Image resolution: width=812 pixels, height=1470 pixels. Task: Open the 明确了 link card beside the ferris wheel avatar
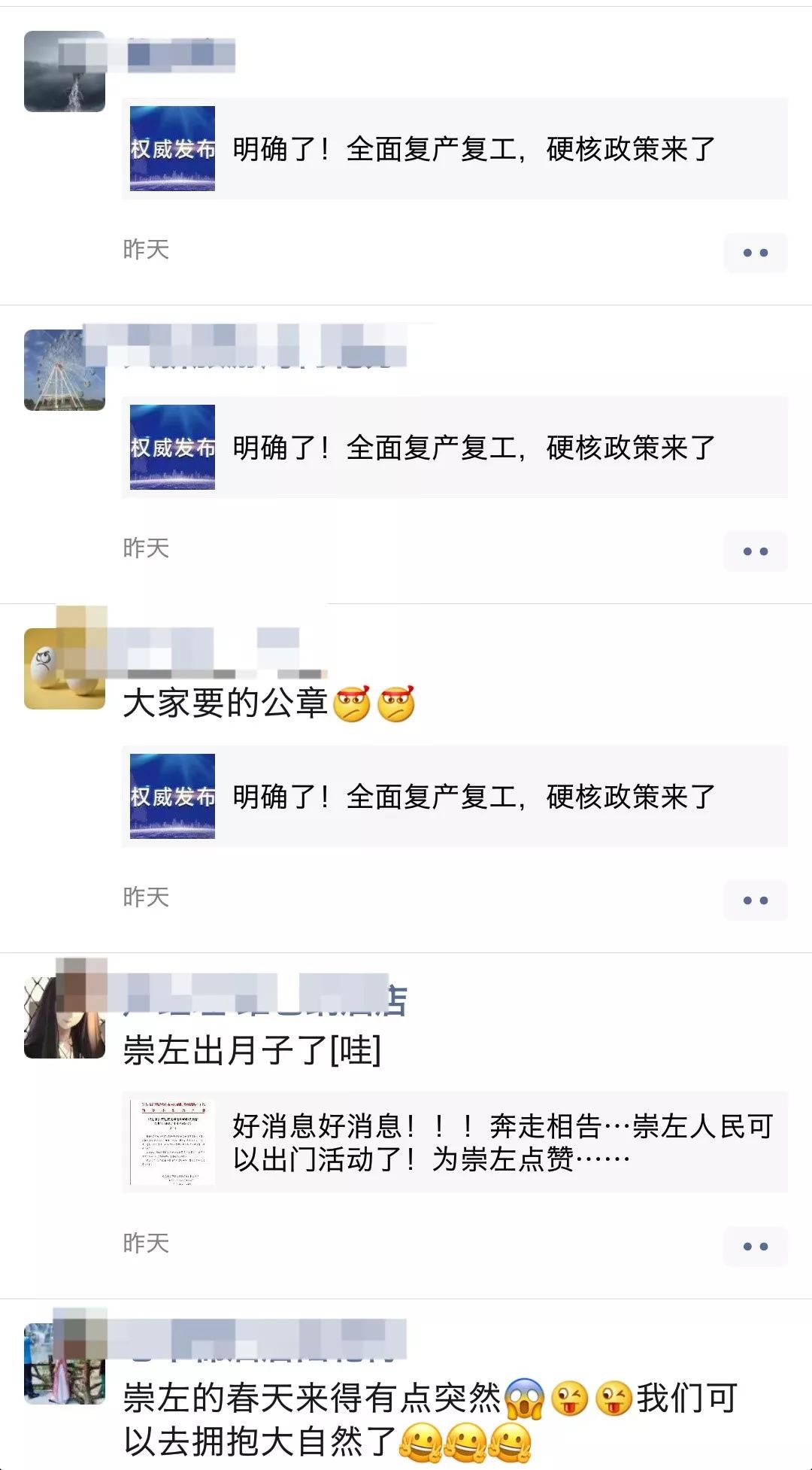click(x=454, y=447)
